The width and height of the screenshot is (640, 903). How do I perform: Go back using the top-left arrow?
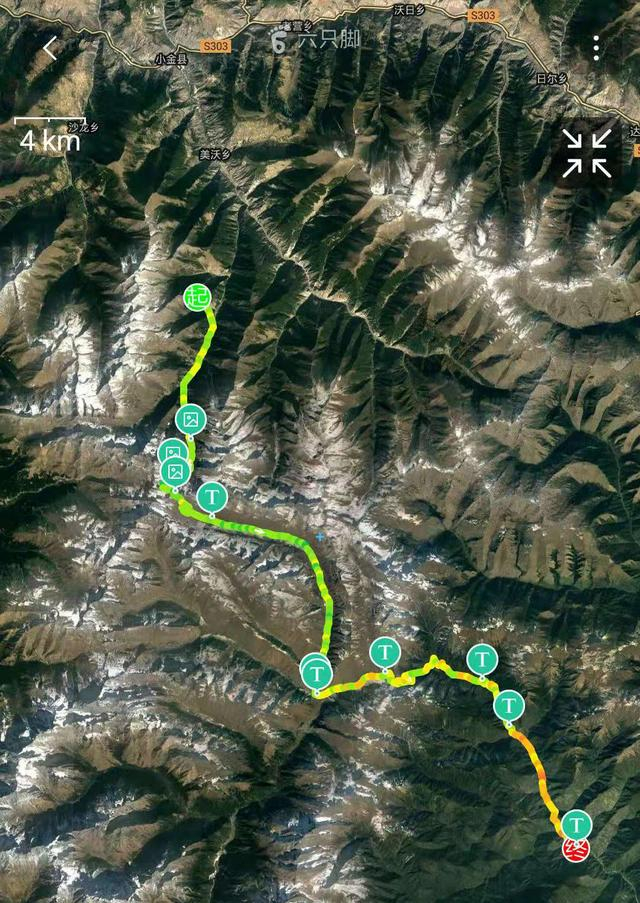(x=49, y=48)
